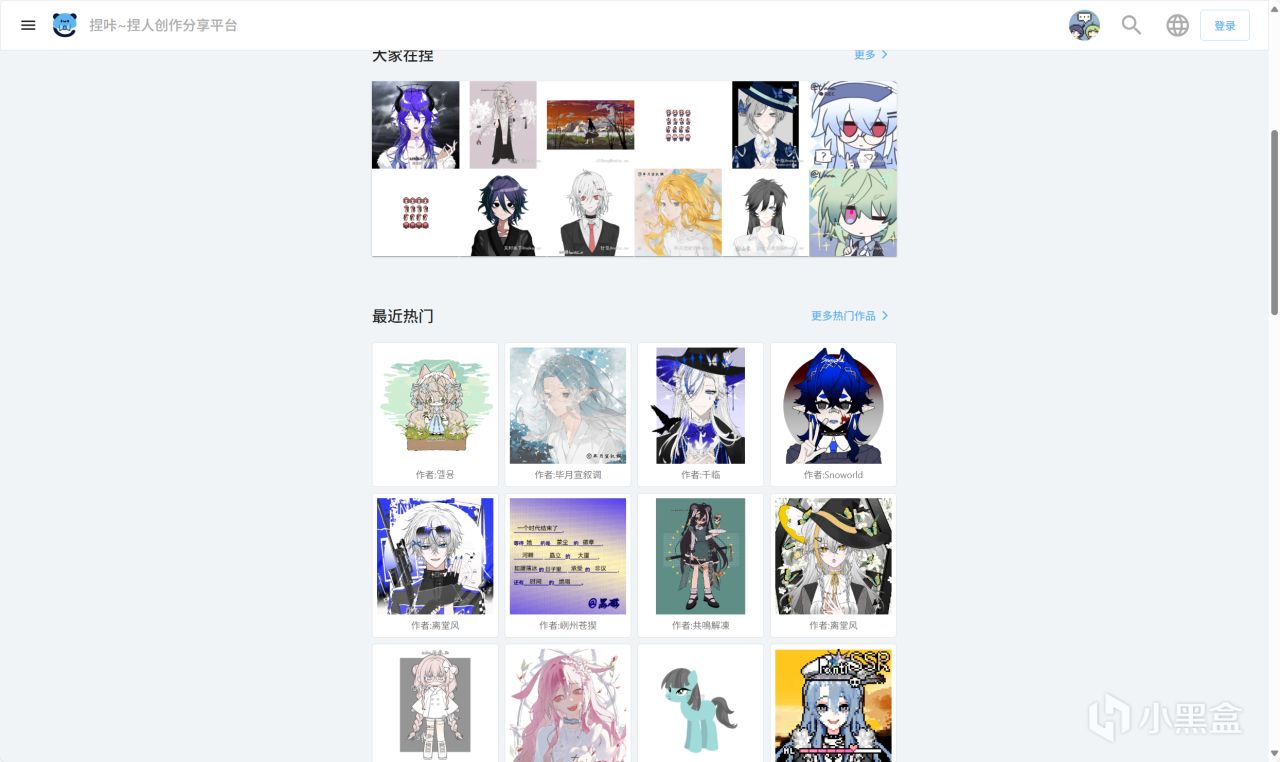Open the hamburger drawer menu

point(28,25)
